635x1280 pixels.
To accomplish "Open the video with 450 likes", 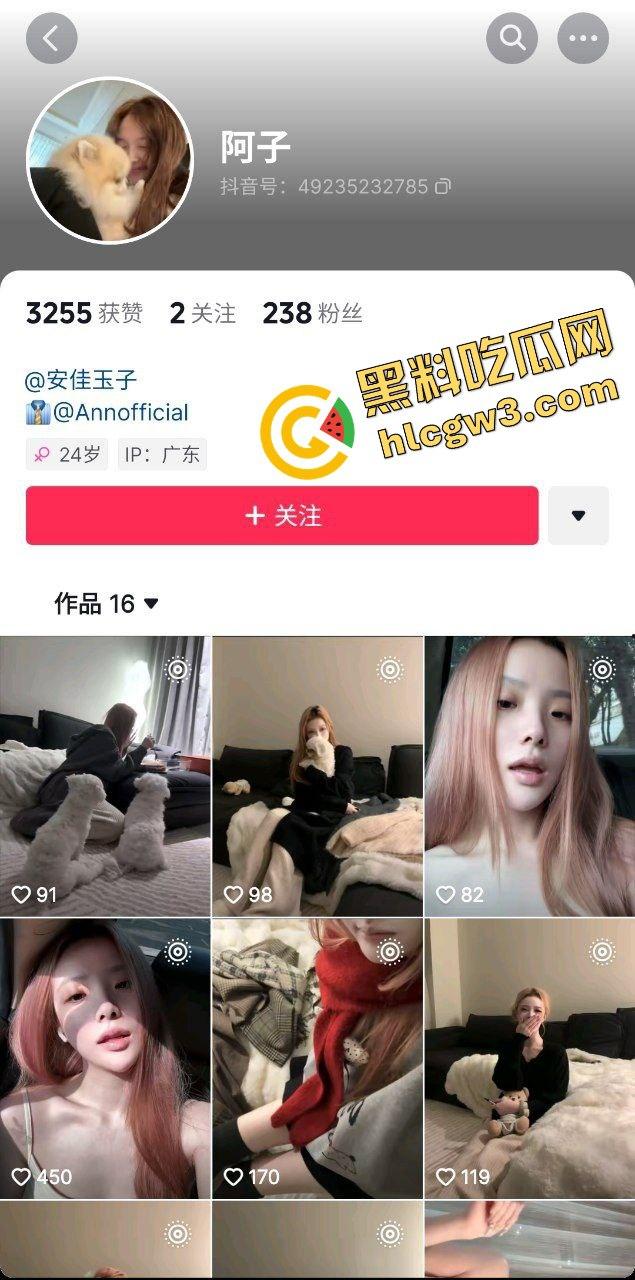I will tap(105, 1058).
